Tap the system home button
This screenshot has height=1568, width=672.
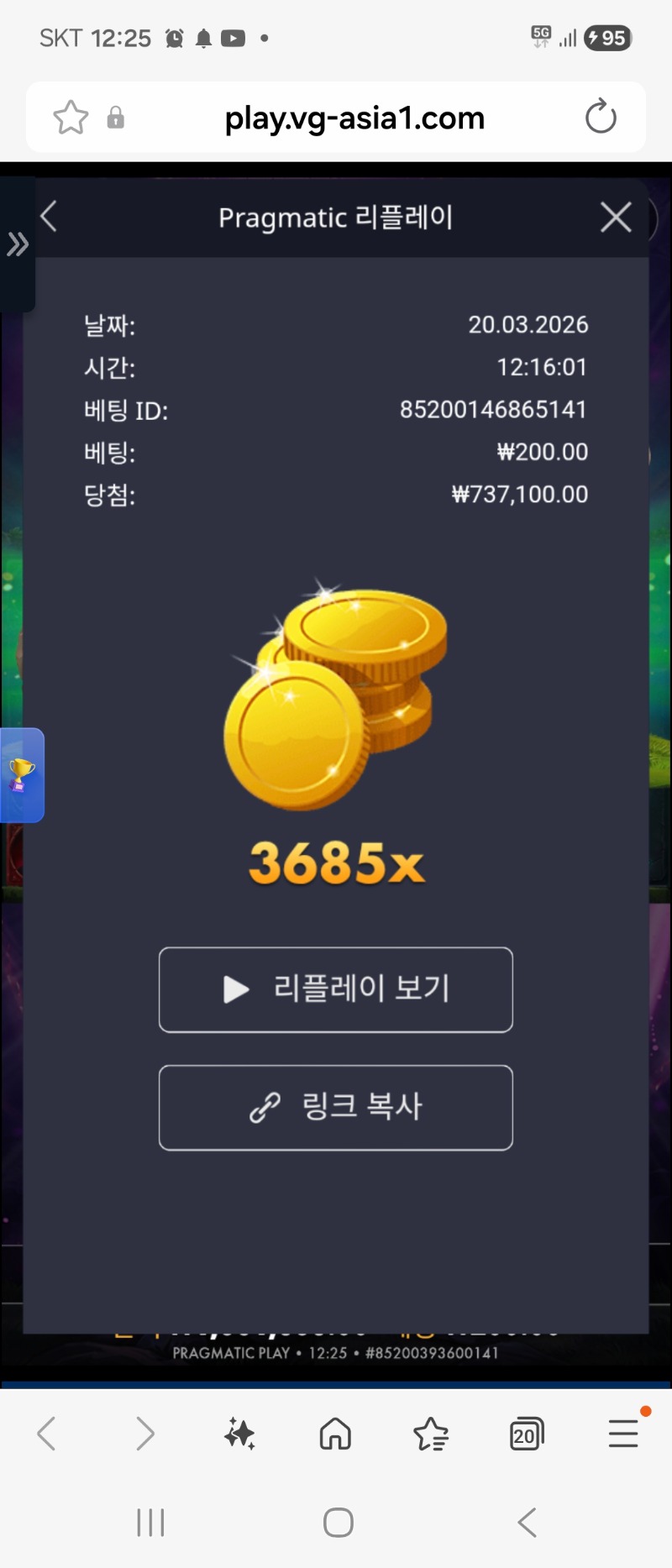(338, 1523)
